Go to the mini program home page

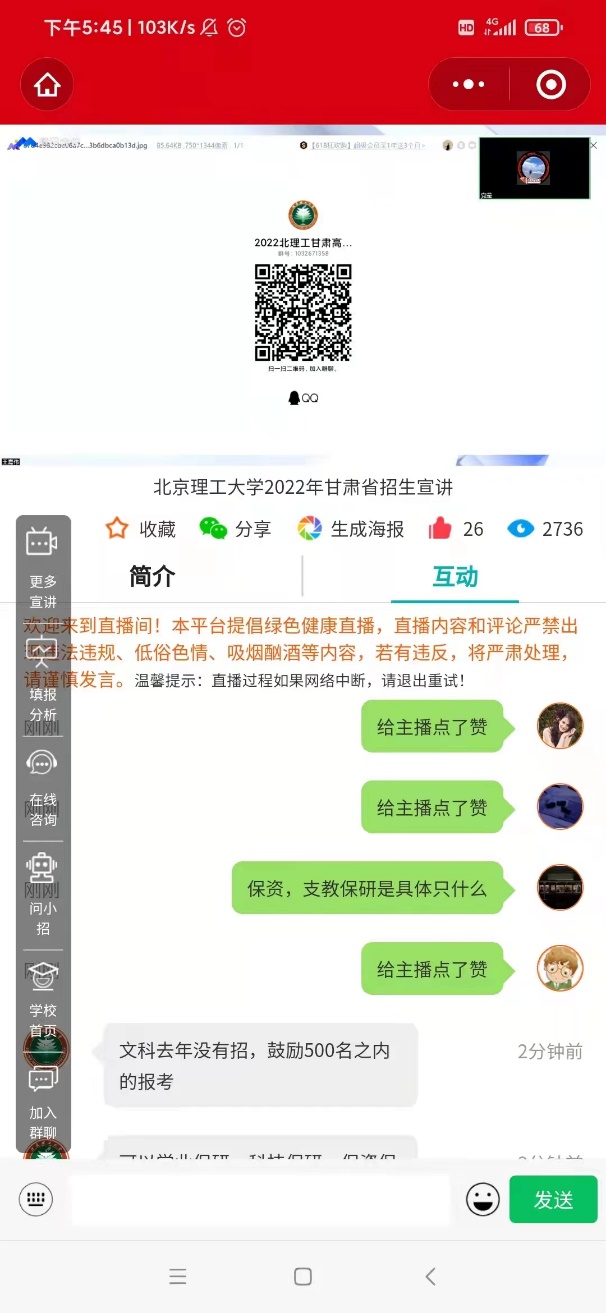pos(48,85)
